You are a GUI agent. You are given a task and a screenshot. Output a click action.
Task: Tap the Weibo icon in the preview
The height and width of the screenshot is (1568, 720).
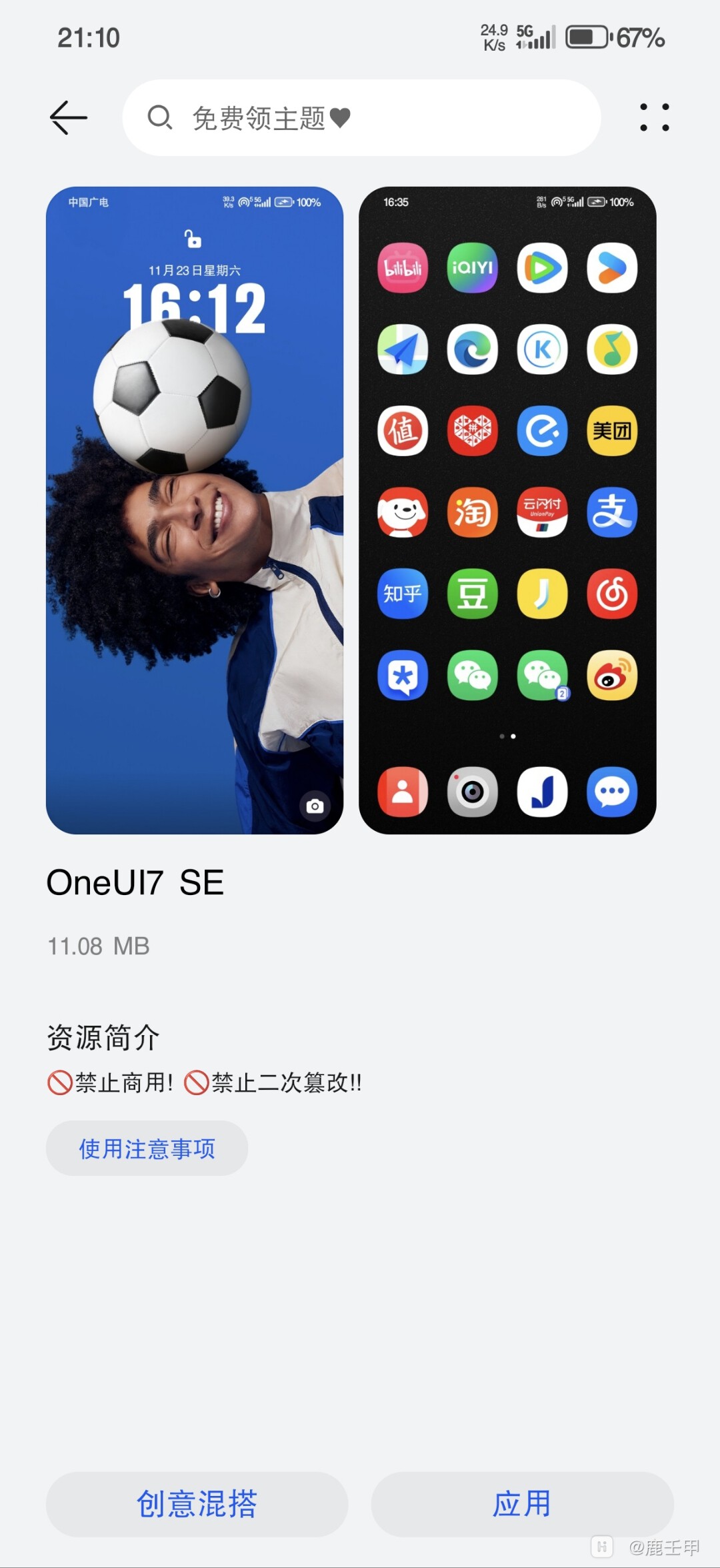(611, 675)
